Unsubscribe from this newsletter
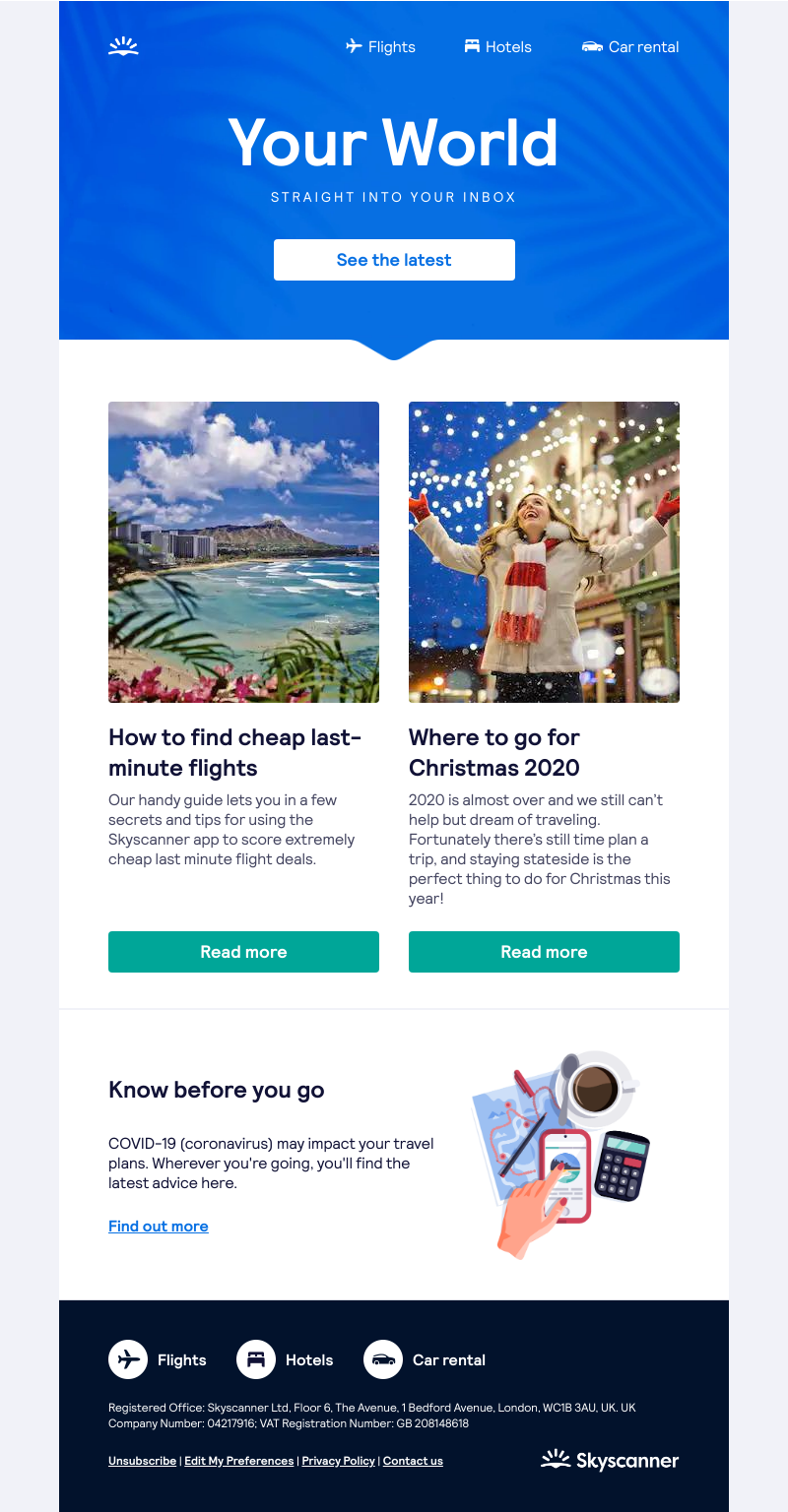 (x=142, y=1461)
